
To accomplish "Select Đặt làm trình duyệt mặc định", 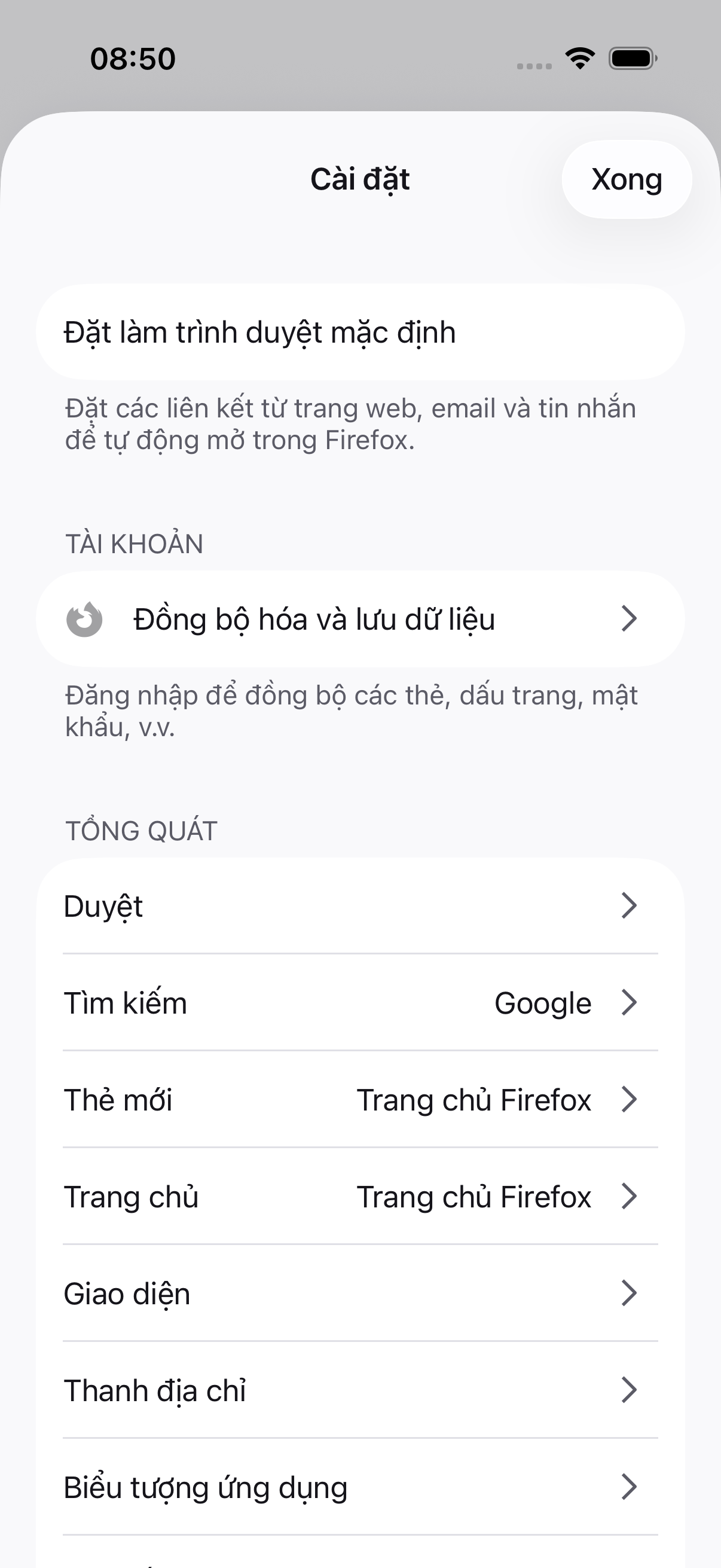I will click(x=360, y=332).
